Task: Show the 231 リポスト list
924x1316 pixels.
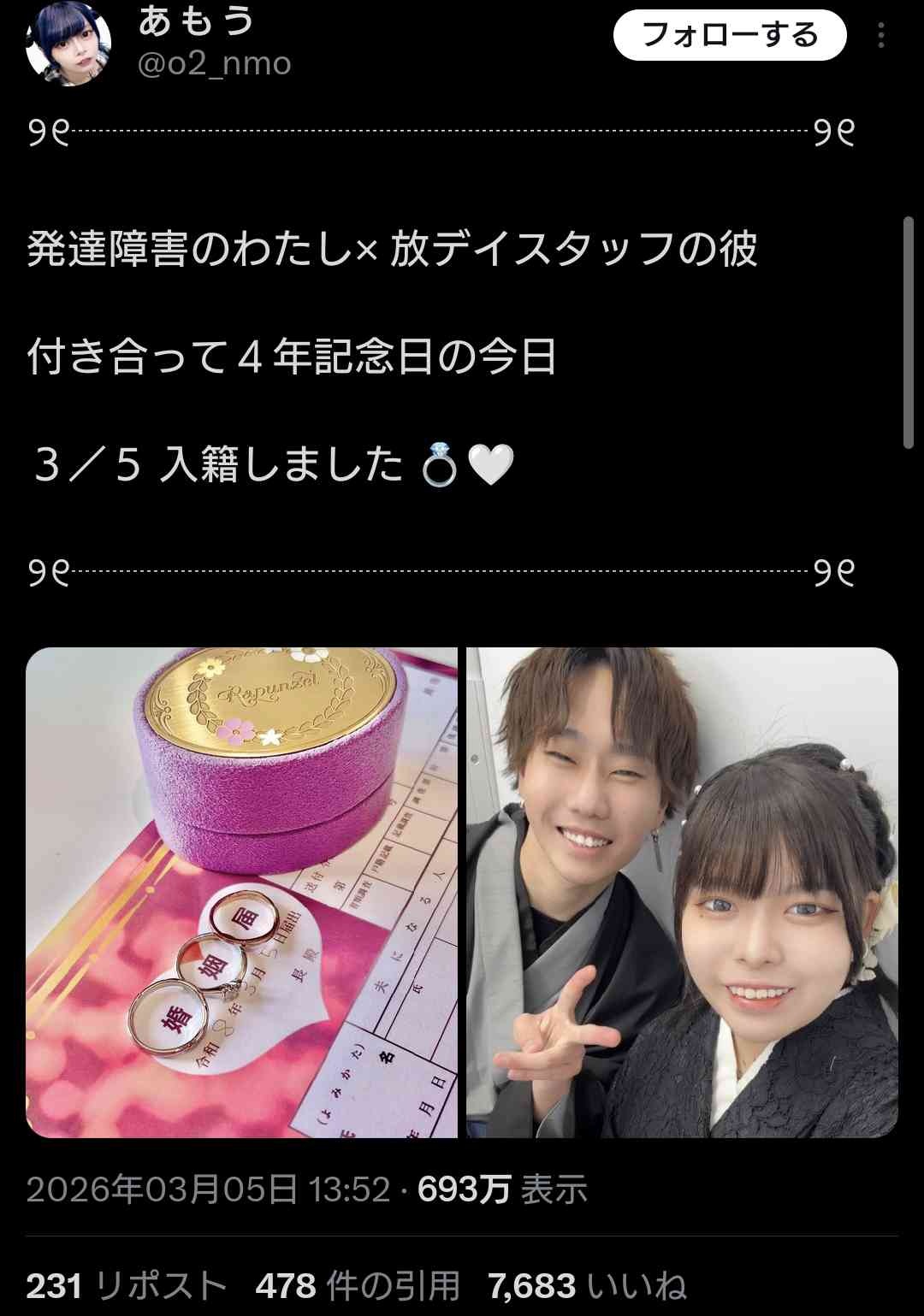Action: [x=127, y=1285]
